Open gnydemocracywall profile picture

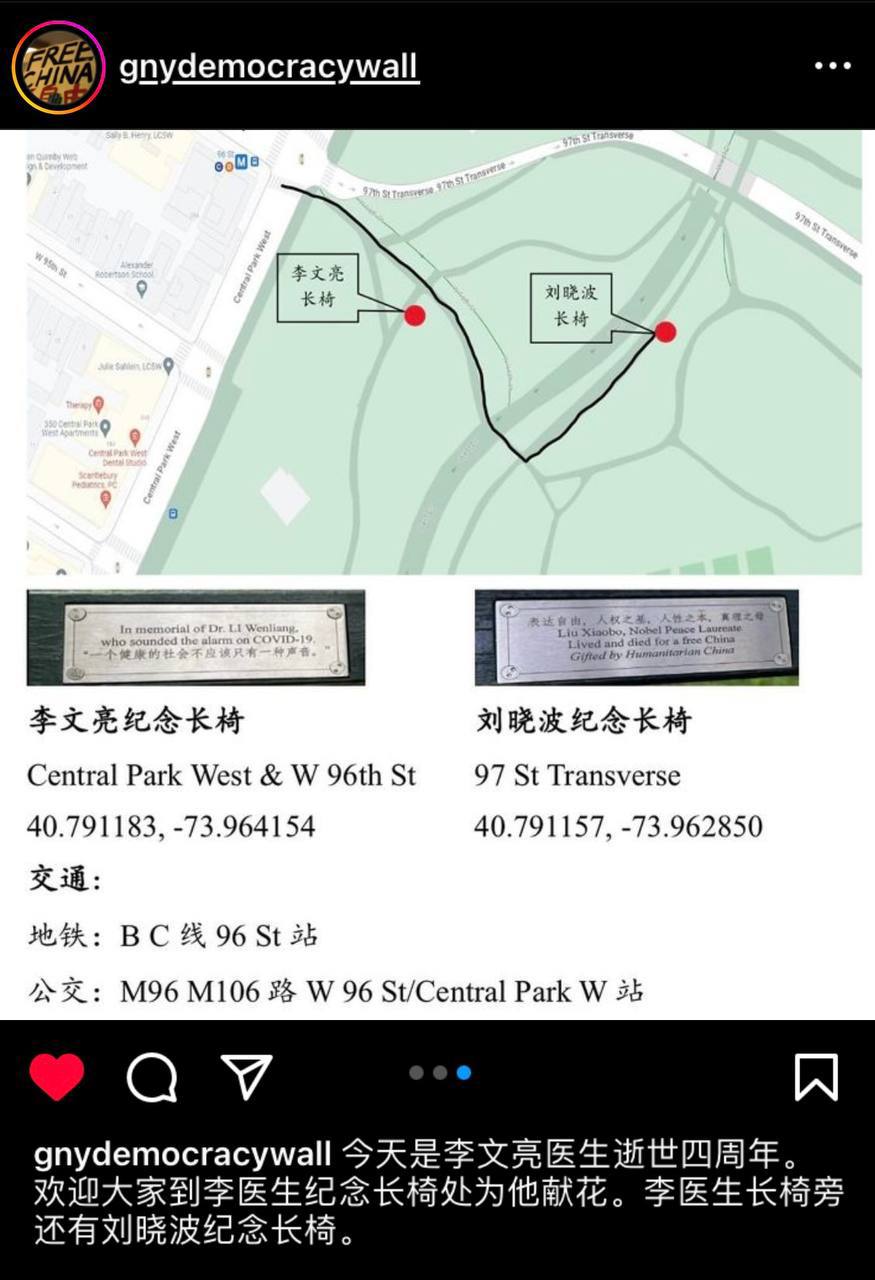[x=58, y=67]
